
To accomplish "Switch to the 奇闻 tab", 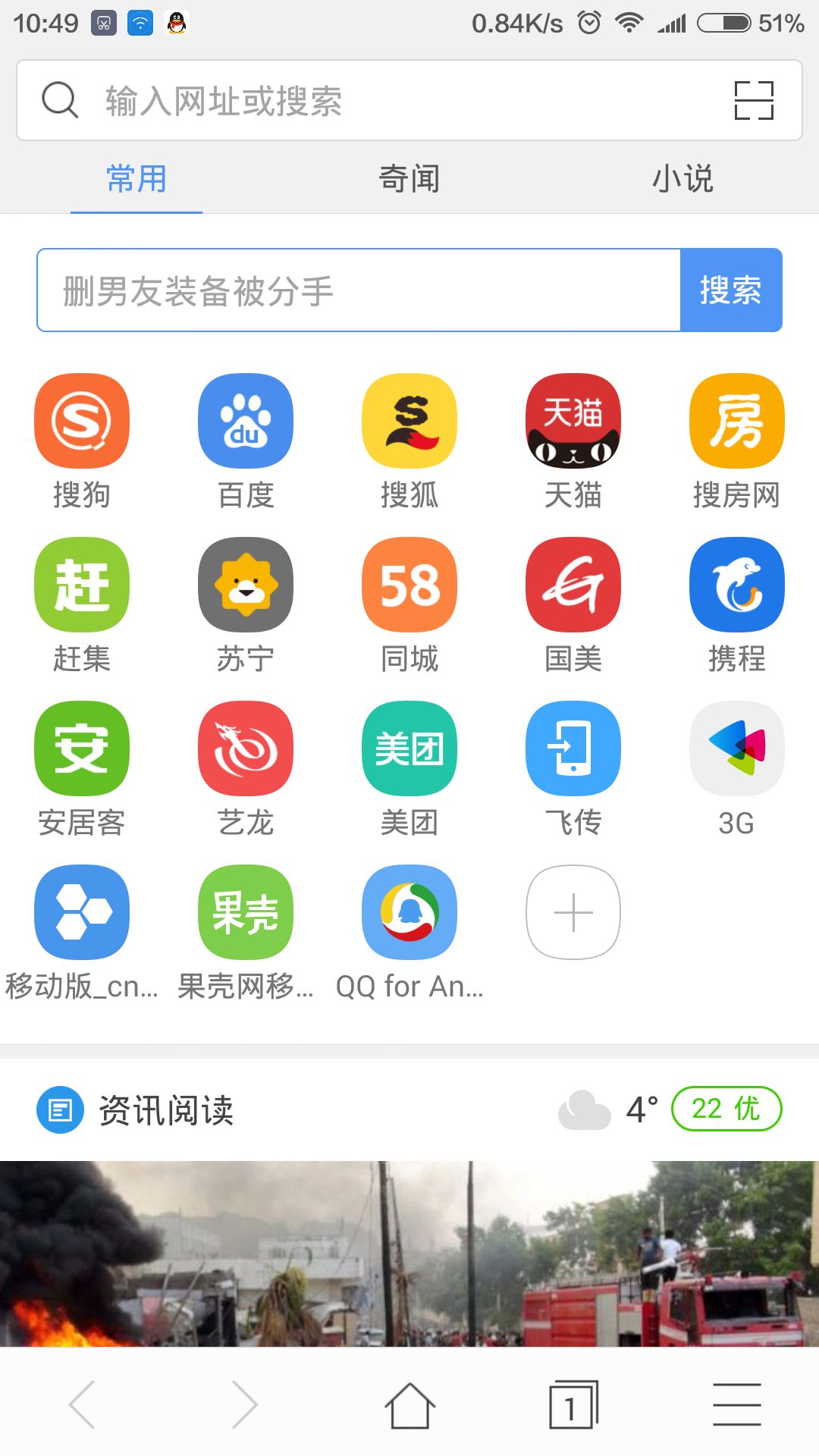I will 409,179.
